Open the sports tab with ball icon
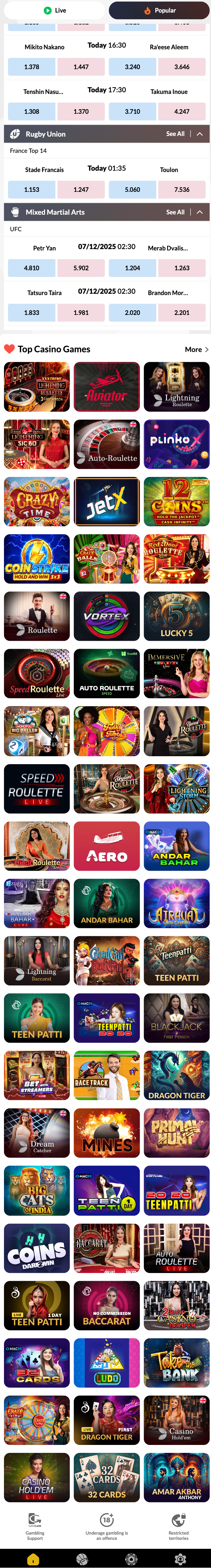This screenshot has width=211, height=1568. (x=82, y=1559)
